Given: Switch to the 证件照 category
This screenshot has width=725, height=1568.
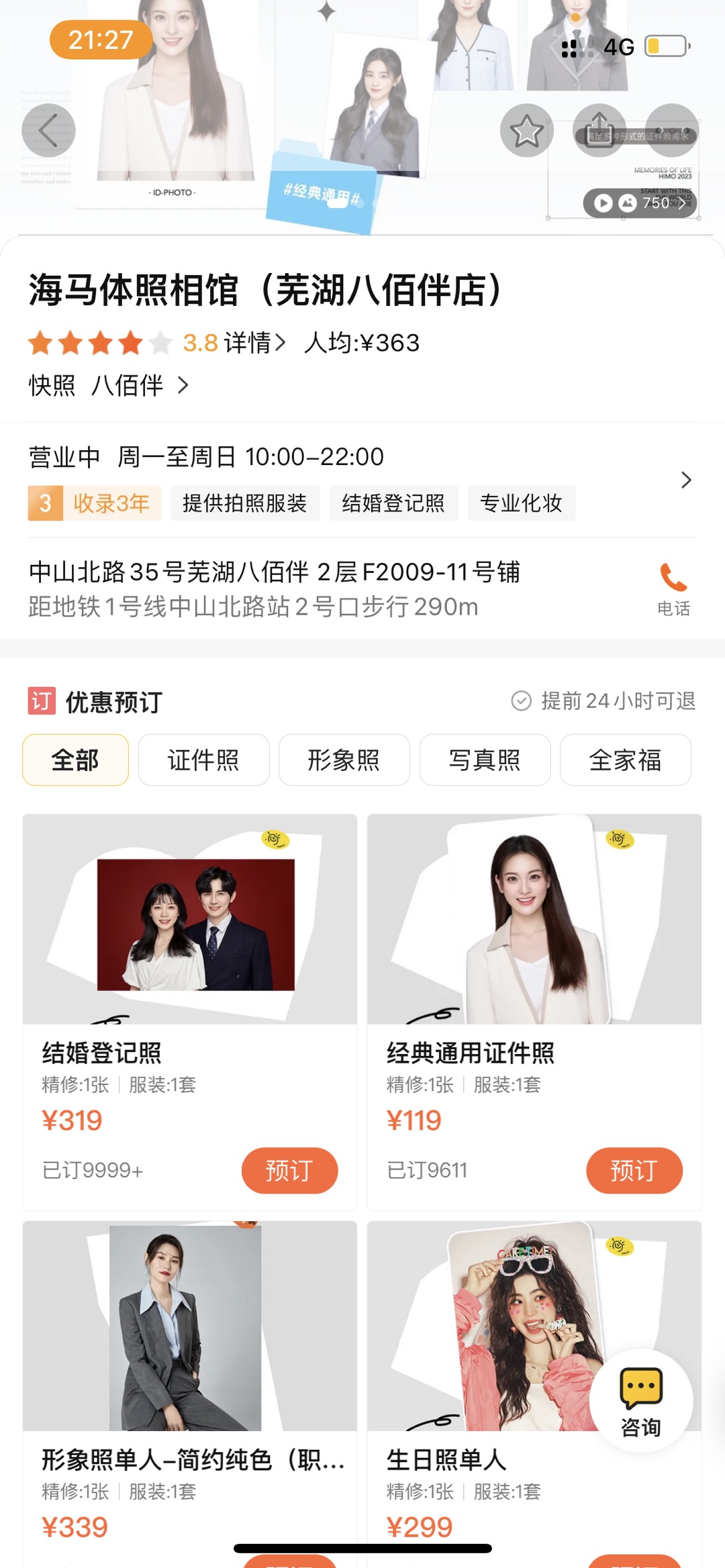Looking at the screenshot, I should pos(203,760).
